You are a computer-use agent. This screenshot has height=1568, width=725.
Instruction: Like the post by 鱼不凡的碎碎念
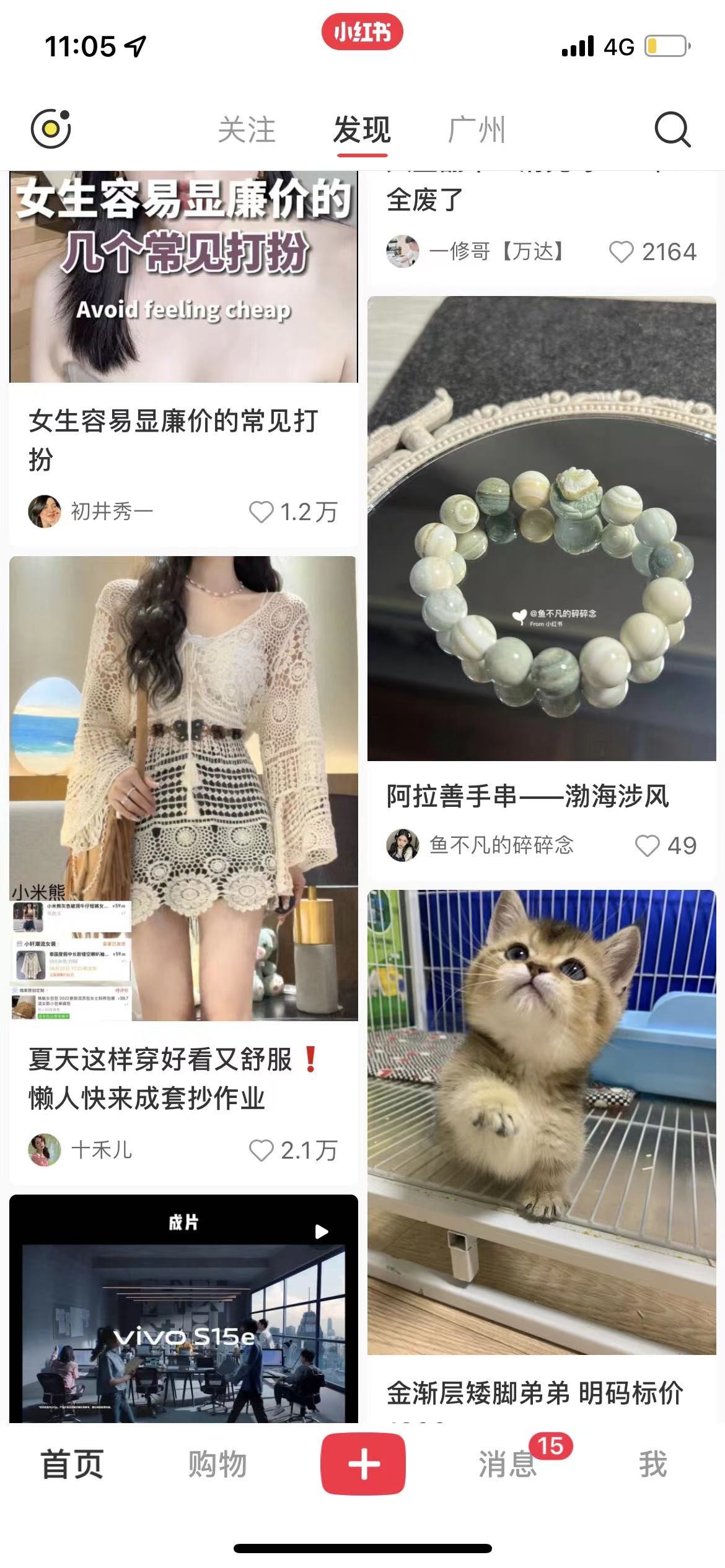[x=647, y=845]
